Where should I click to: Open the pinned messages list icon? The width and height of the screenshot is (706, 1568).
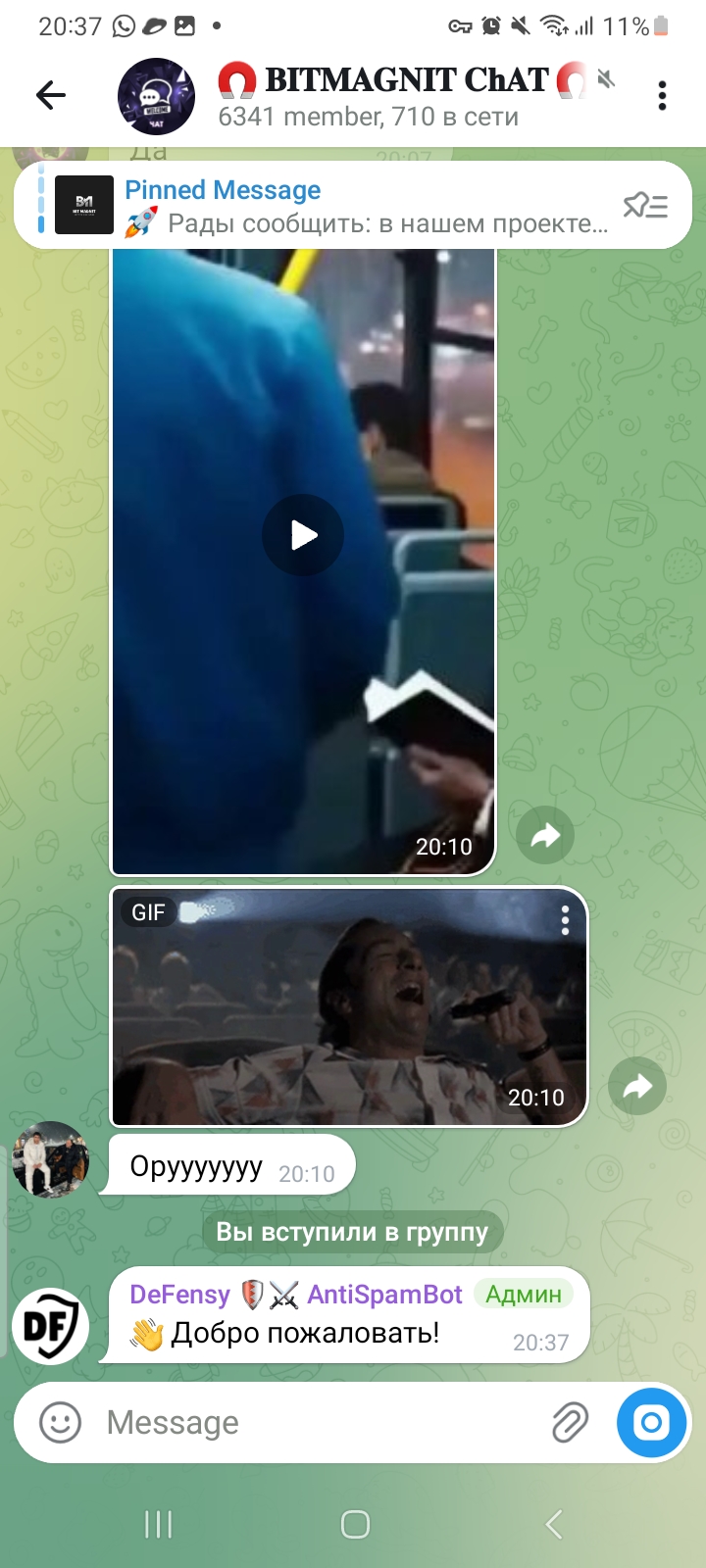point(647,204)
